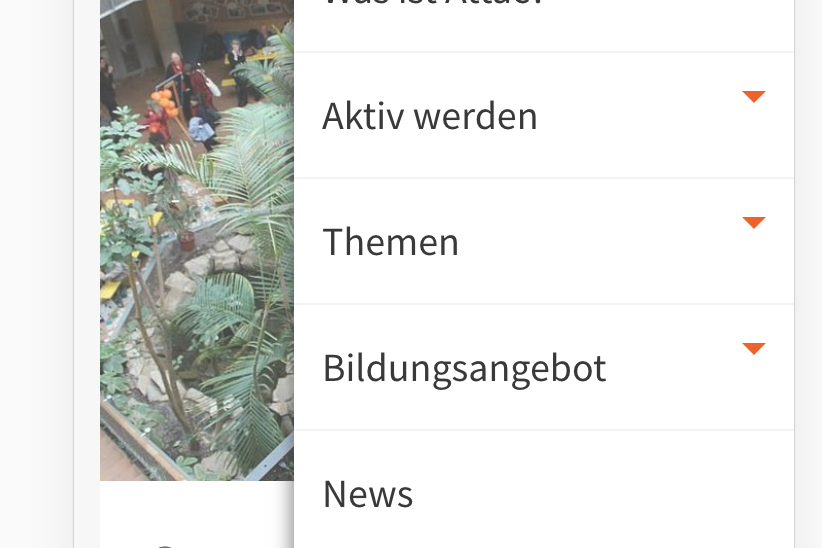
Task: Open the Aktiv werden menu item
Action: point(430,117)
